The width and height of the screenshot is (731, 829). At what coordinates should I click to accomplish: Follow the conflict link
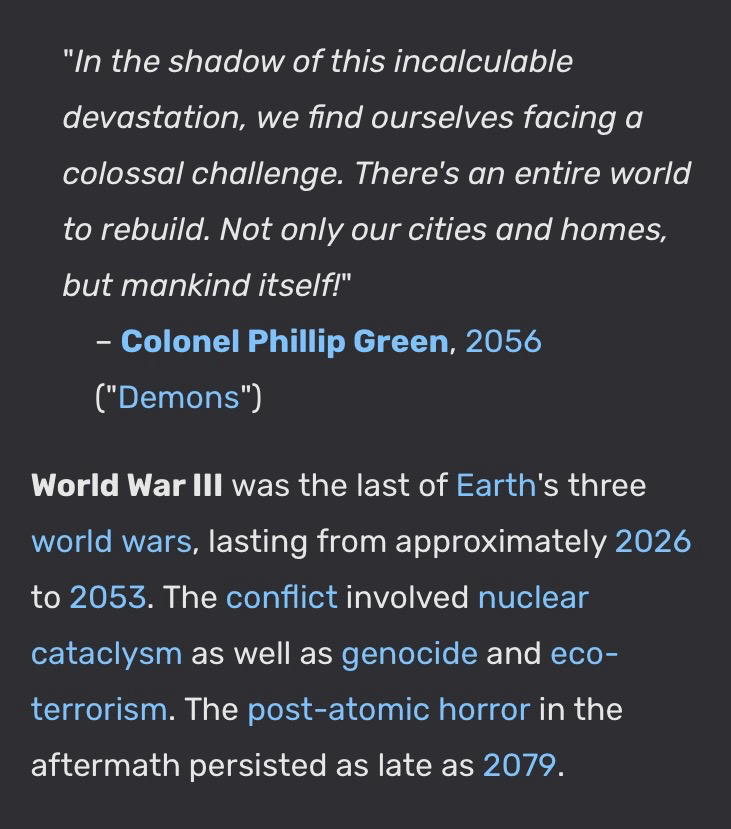pyautogui.click(x=281, y=599)
